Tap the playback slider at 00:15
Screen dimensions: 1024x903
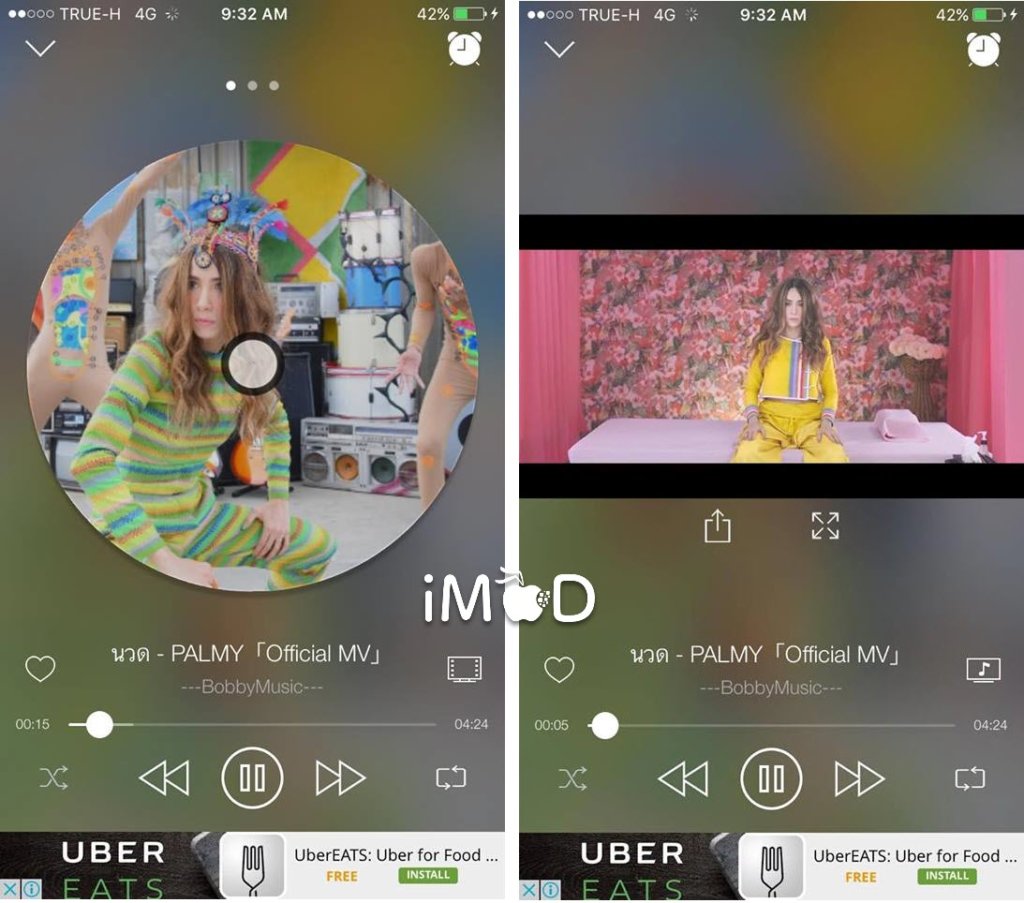point(99,724)
